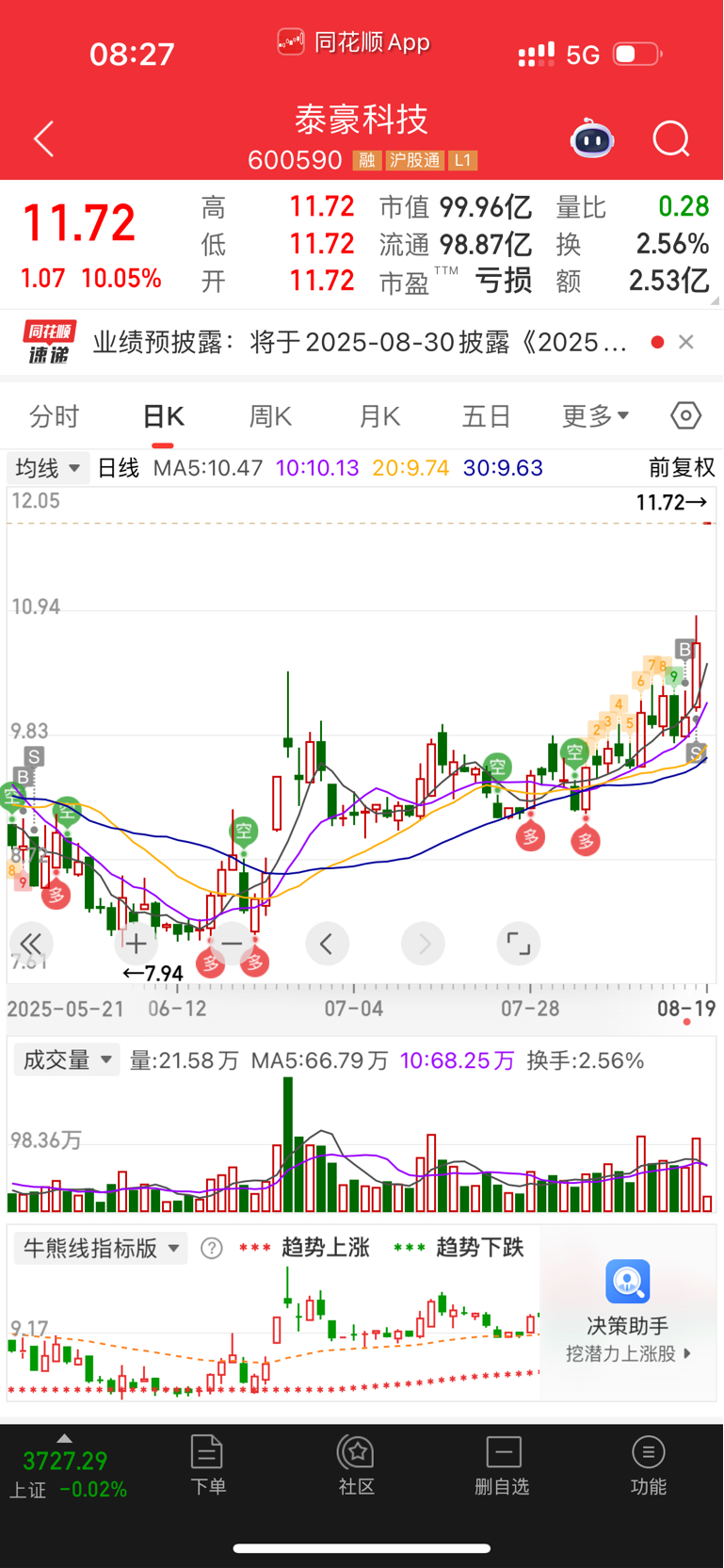724x1568 pixels.
Task: Zoom in the chart with plus button
Action: click(137, 944)
